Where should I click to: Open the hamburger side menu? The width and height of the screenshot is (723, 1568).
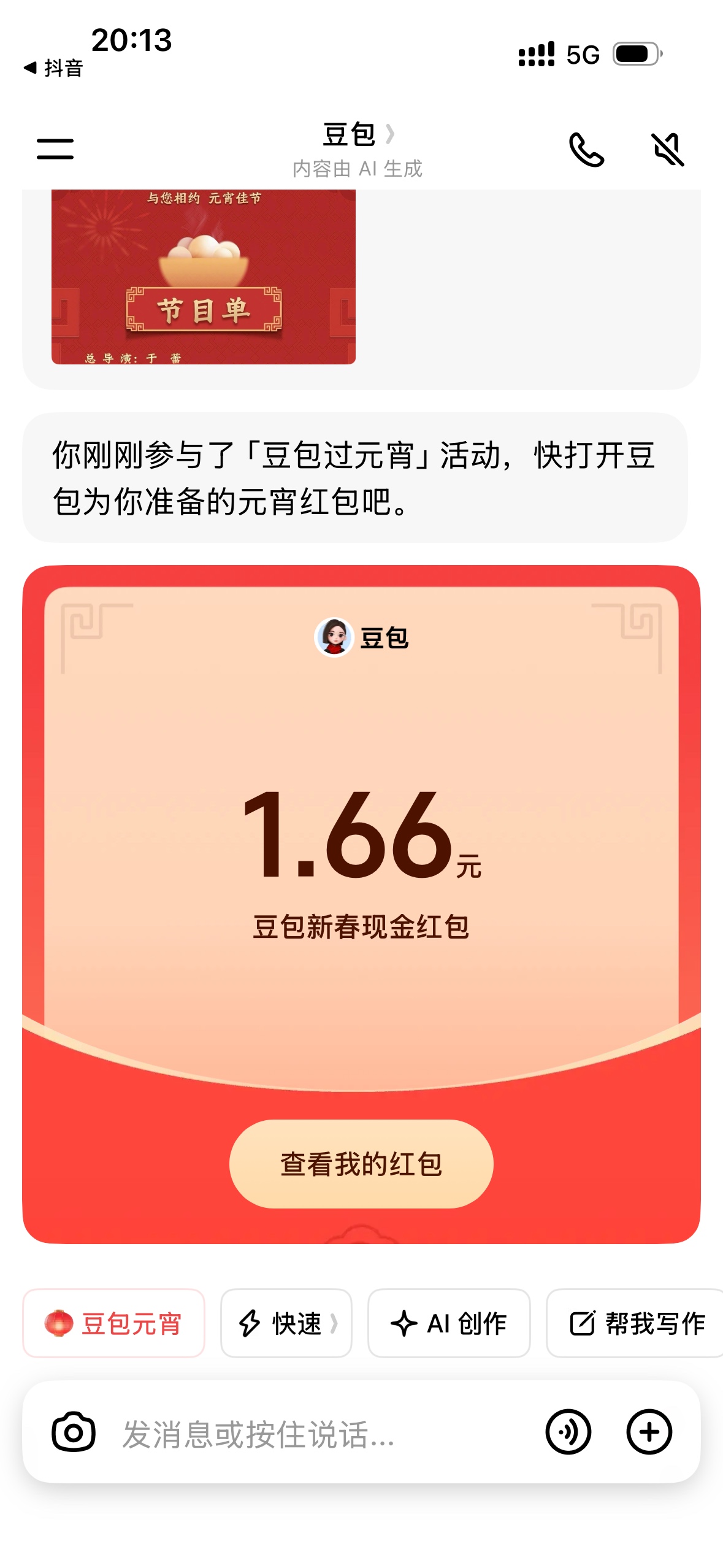(55, 148)
